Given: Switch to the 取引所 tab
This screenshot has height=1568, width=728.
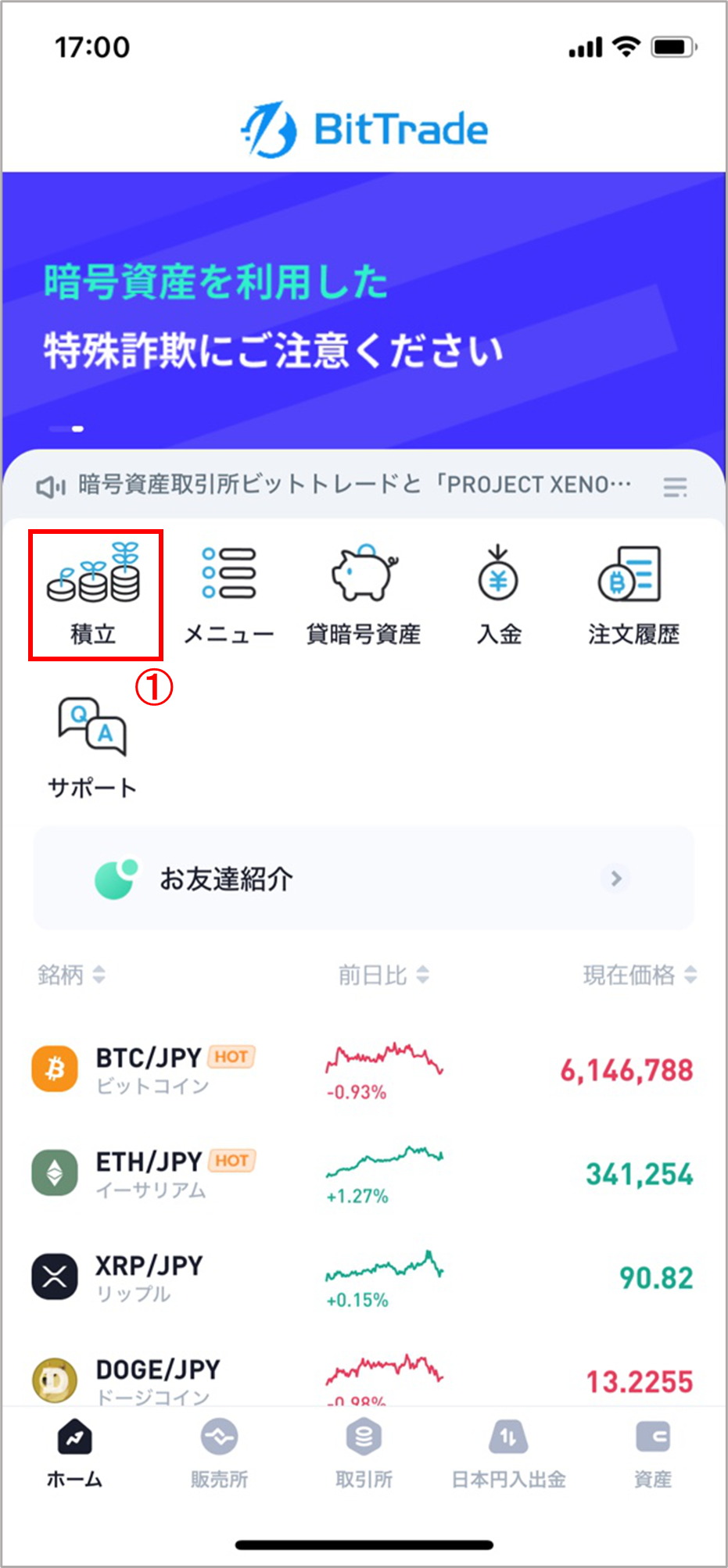Looking at the screenshot, I should (x=364, y=1454).
